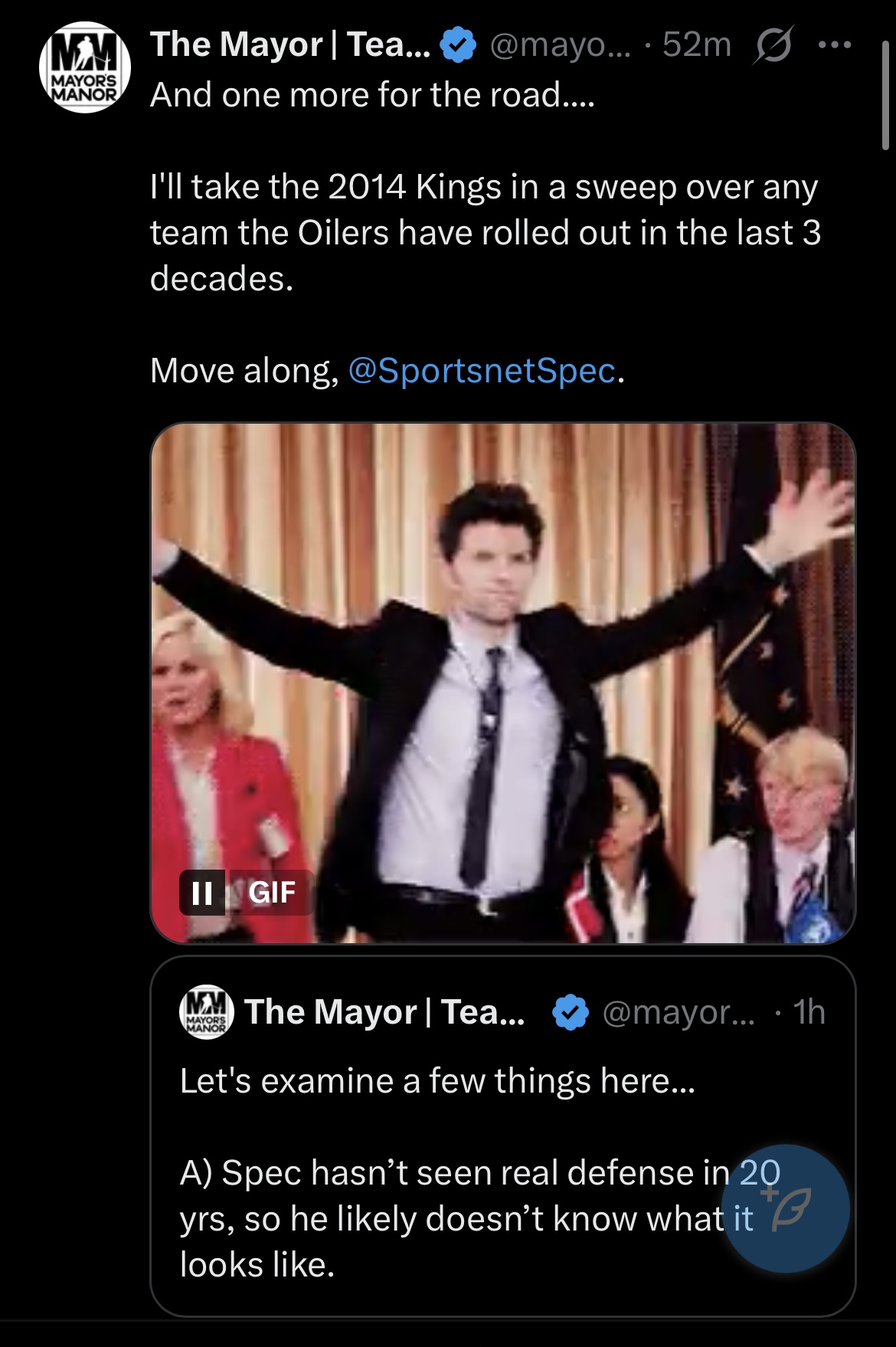Compose a new post with the floating button
The width and height of the screenshot is (896, 1347).
(x=786, y=1208)
